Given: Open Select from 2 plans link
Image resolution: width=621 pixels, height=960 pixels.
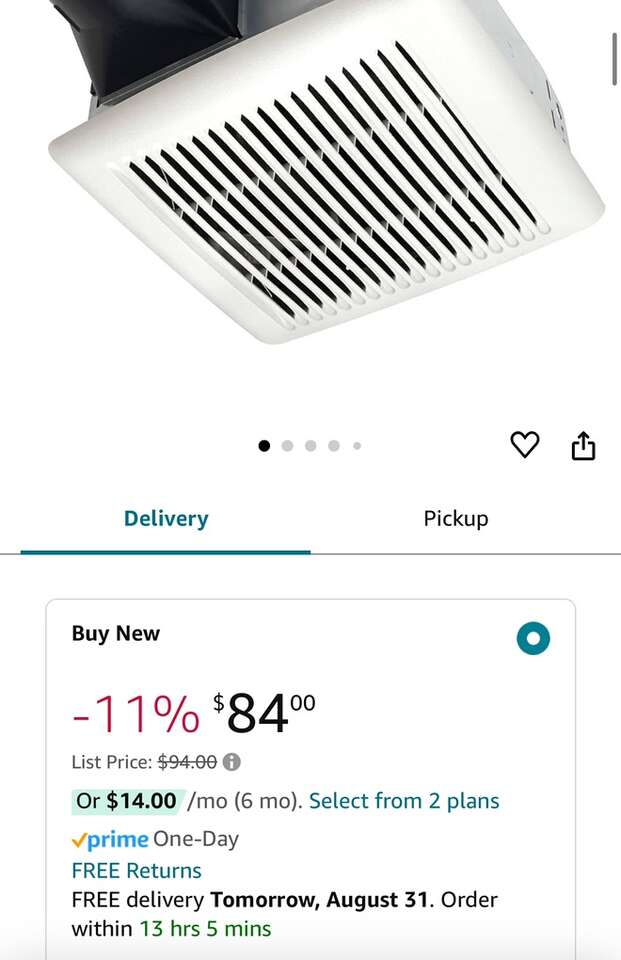Looking at the screenshot, I should pos(404,801).
